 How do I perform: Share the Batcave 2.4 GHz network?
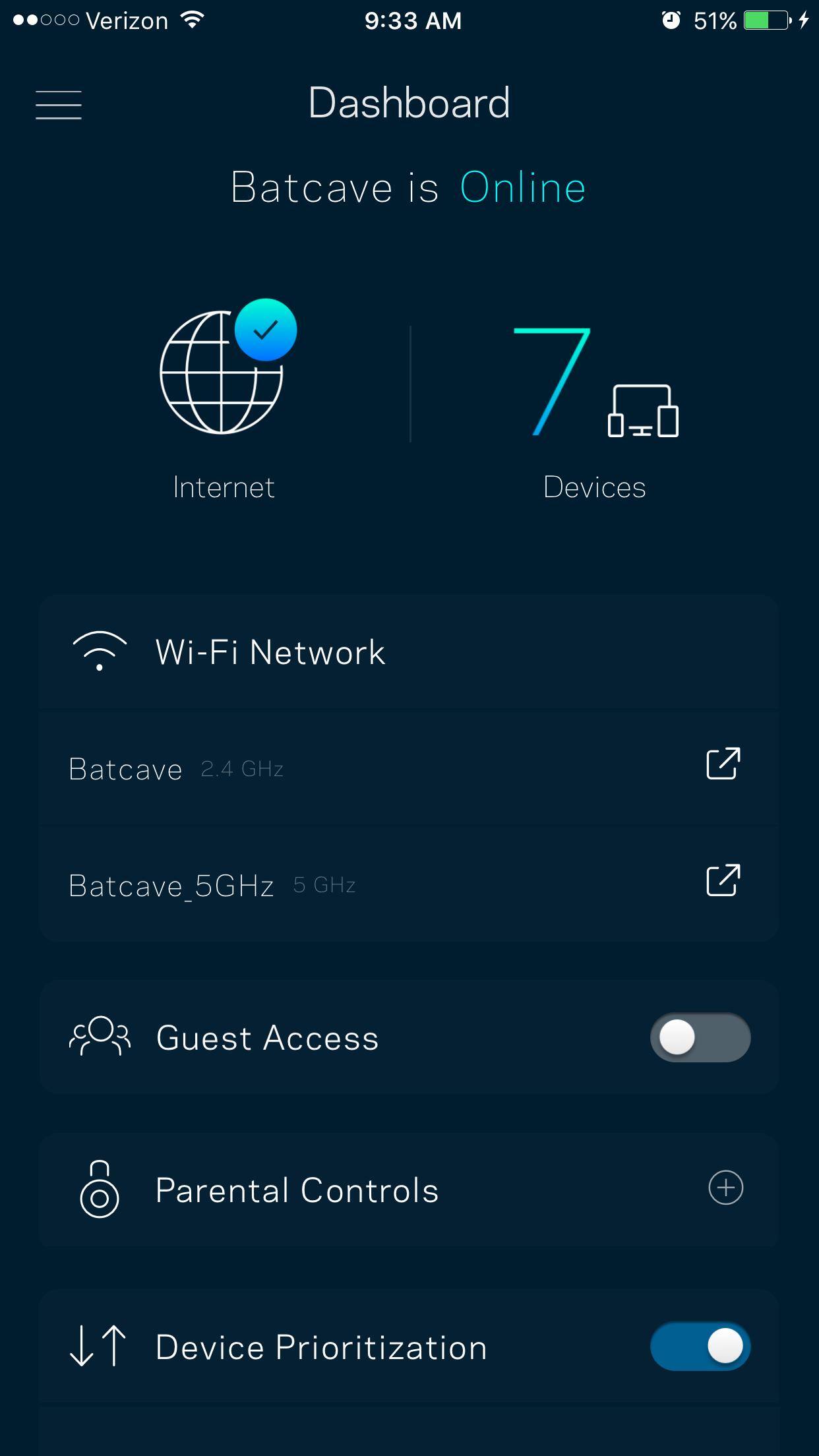coord(723,764)
